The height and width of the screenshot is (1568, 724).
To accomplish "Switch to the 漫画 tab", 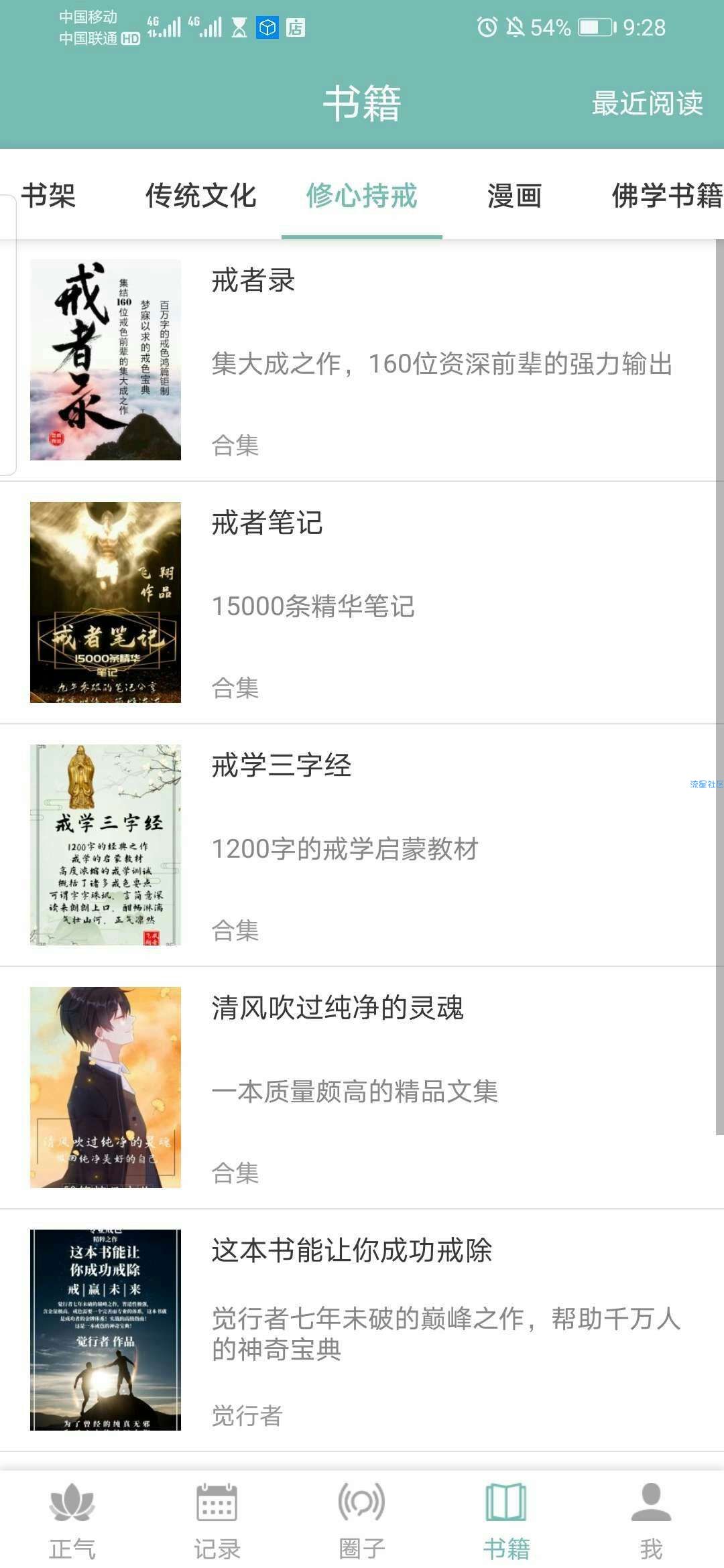I will point(515,196).
